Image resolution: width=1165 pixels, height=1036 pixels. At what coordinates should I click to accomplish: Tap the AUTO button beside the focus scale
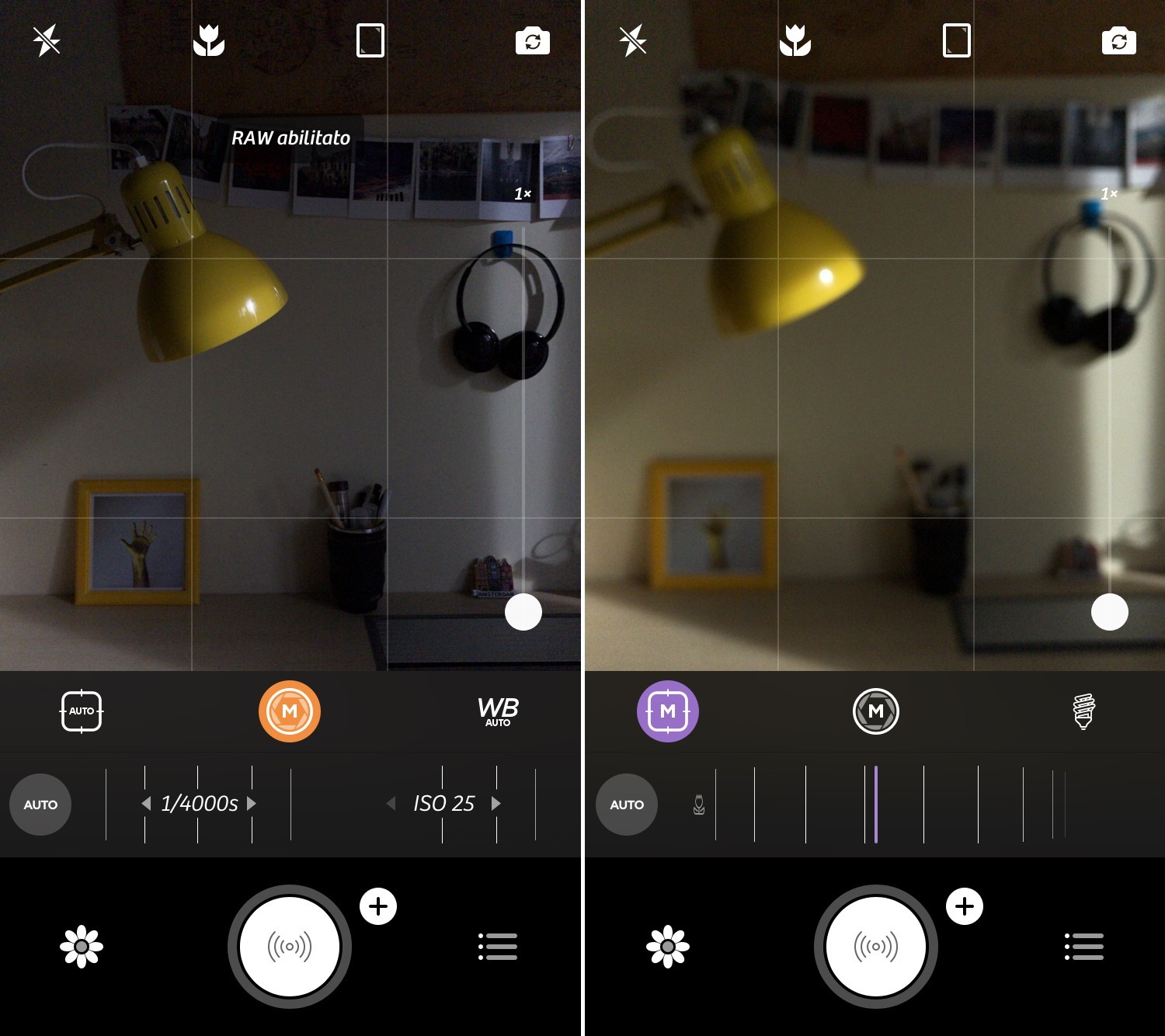pyautogui.click(x=627, y=805)
